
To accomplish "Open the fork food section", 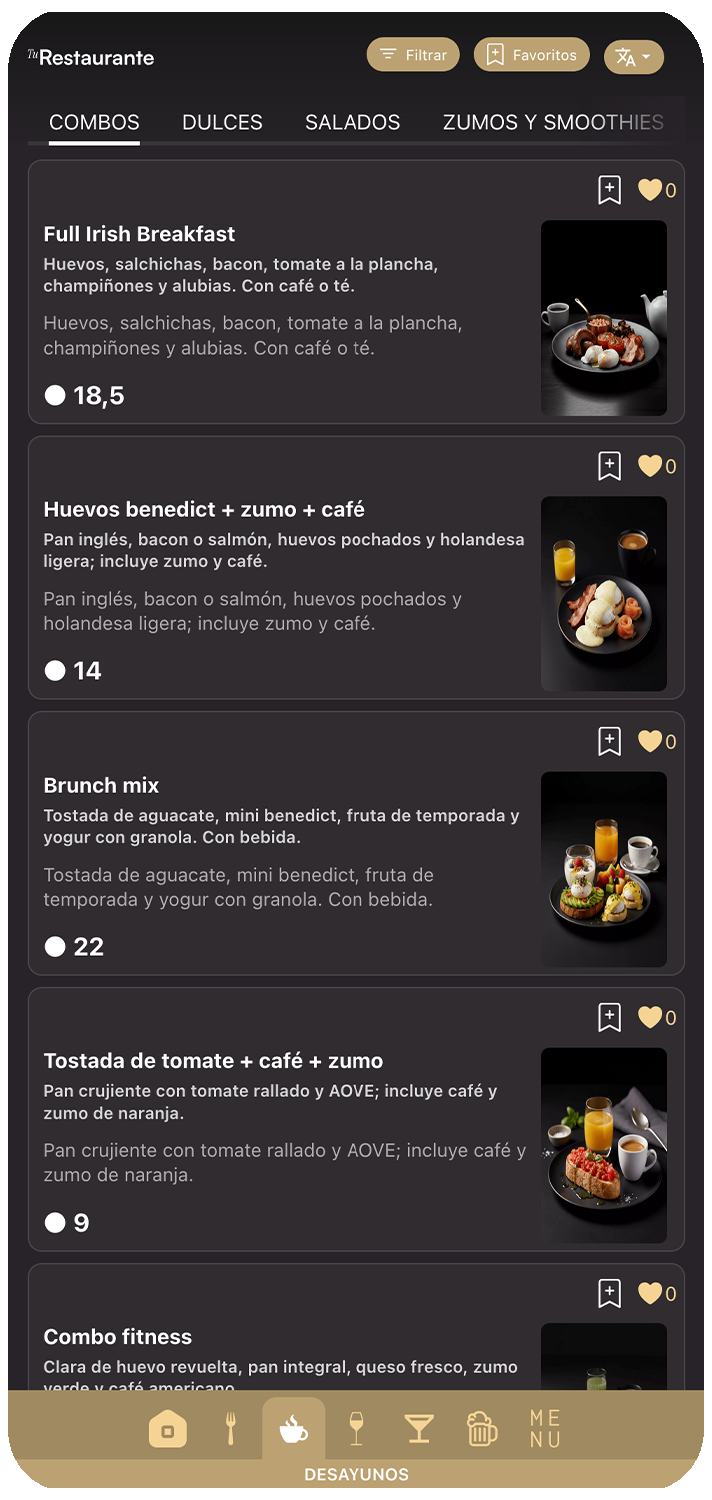I will (x=231, y=1429).
